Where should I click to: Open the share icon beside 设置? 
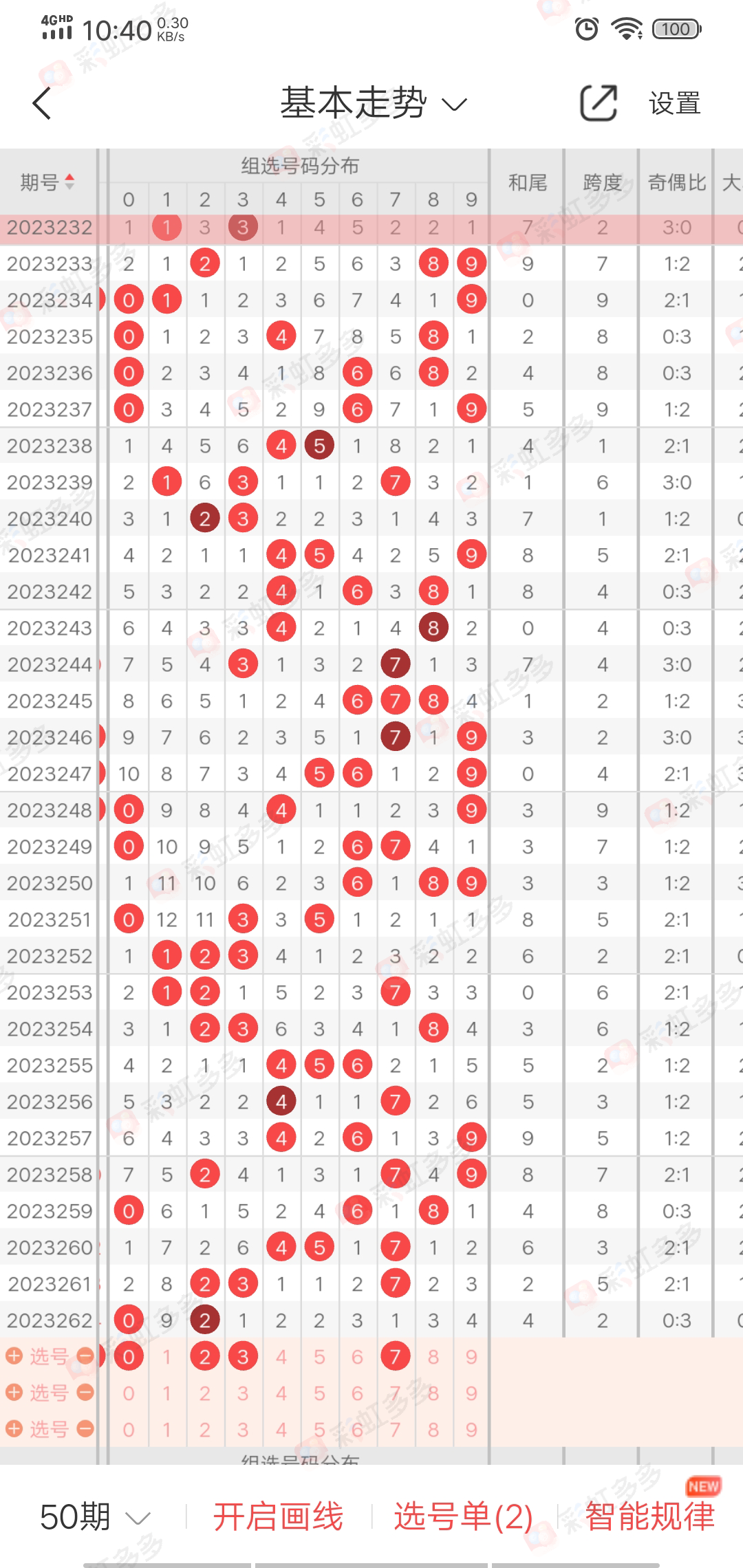(598, 104)
